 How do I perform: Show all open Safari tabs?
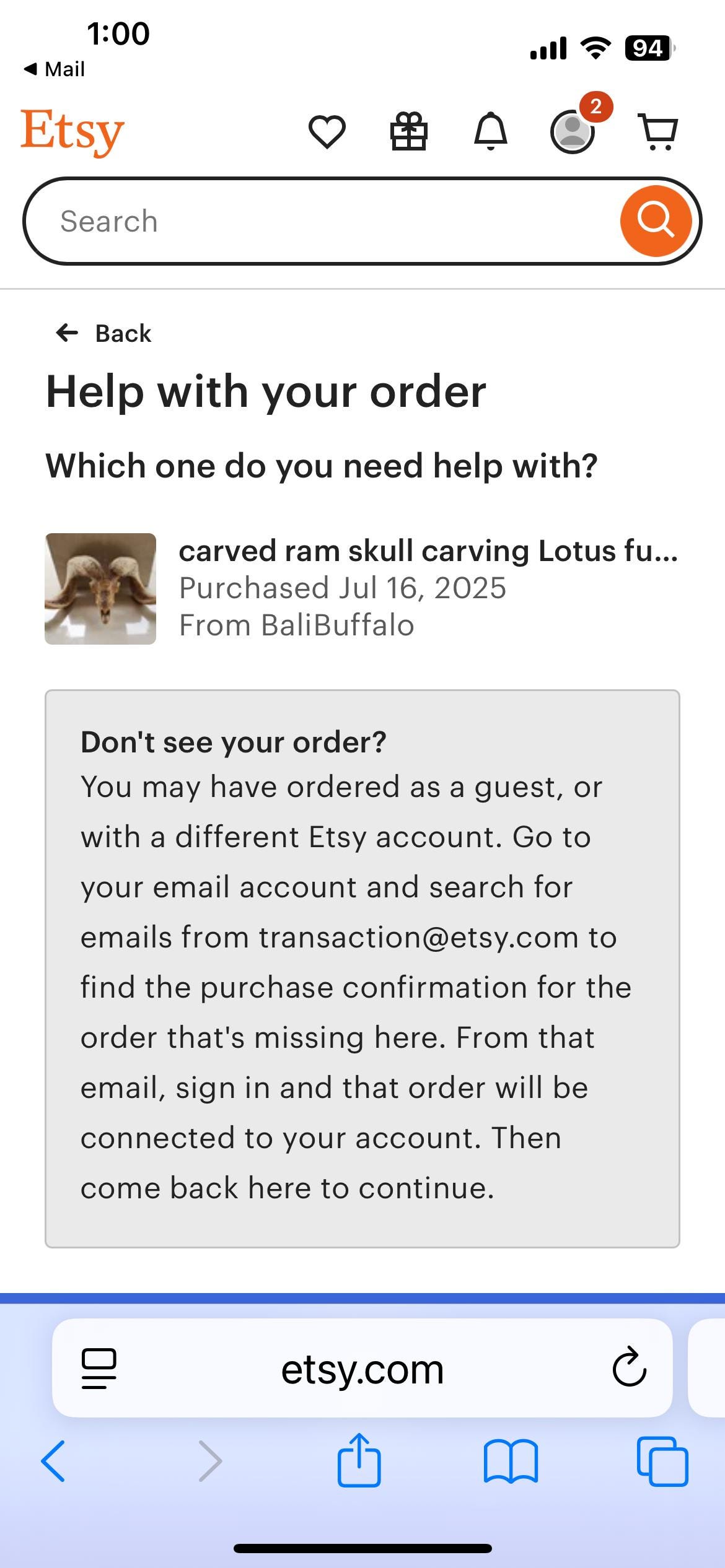[662, 1461]
